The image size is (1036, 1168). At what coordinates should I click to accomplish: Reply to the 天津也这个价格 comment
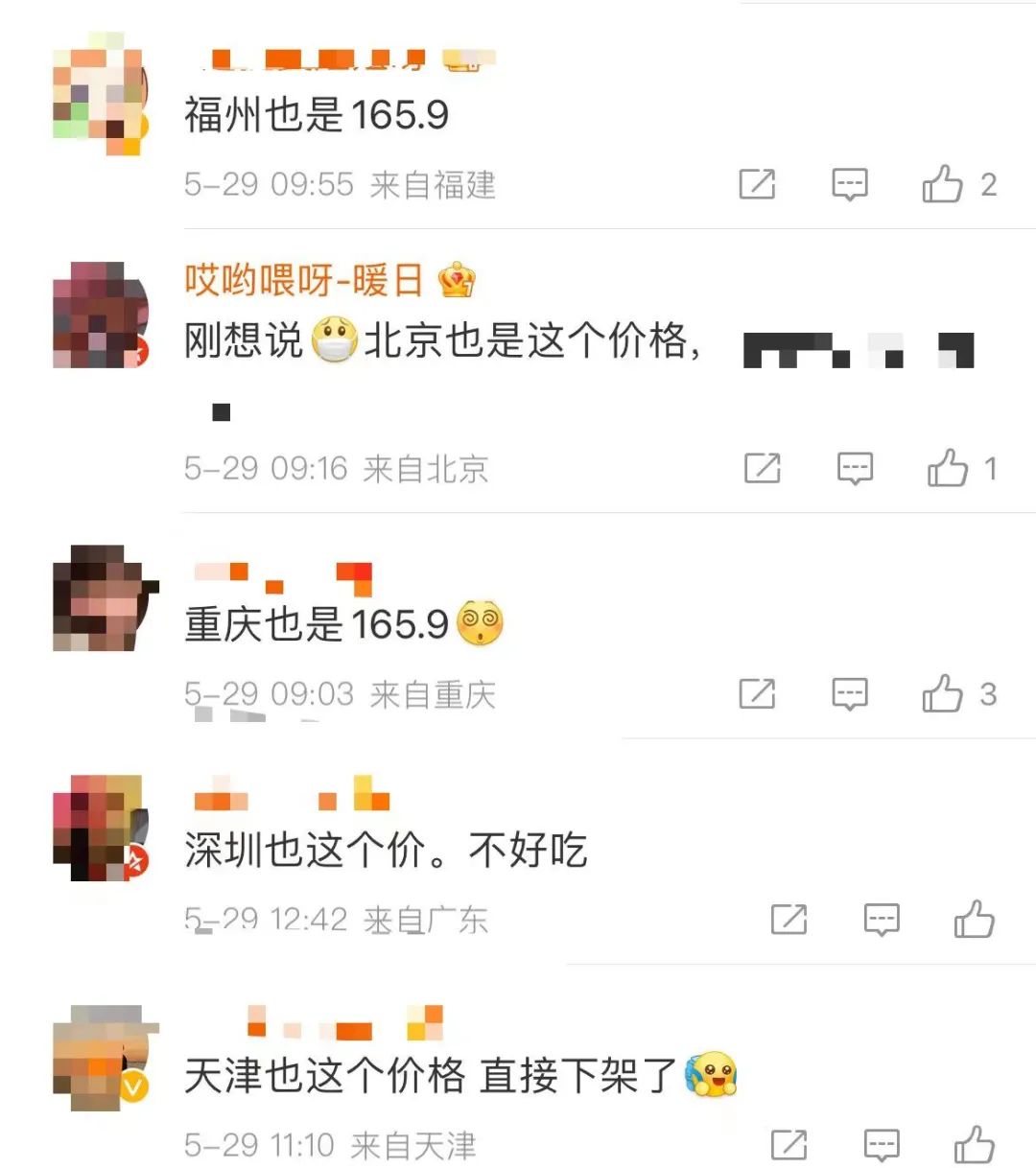[882, 1144]
